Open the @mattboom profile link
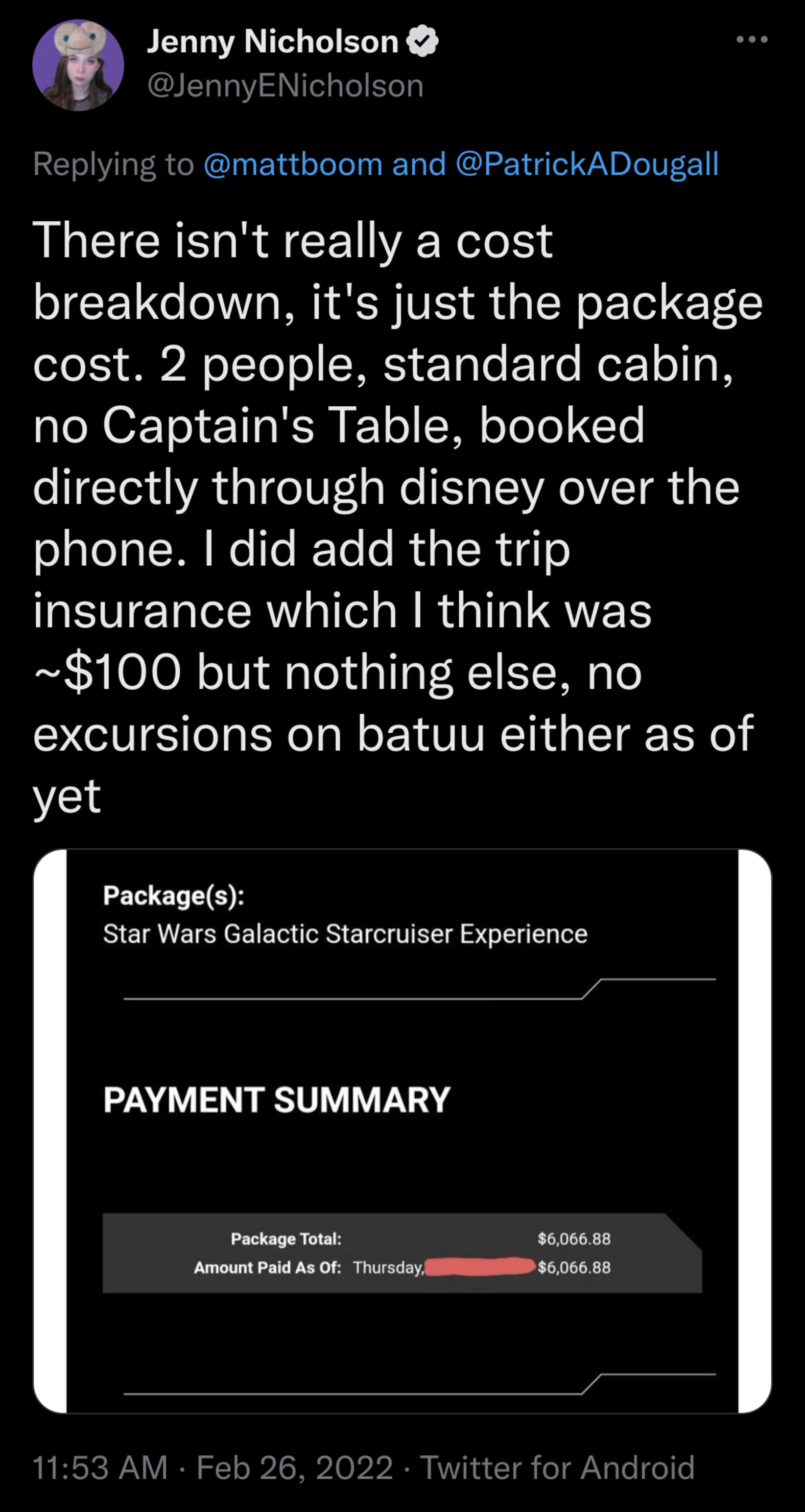805x1512 pixels. coord(293,164)
